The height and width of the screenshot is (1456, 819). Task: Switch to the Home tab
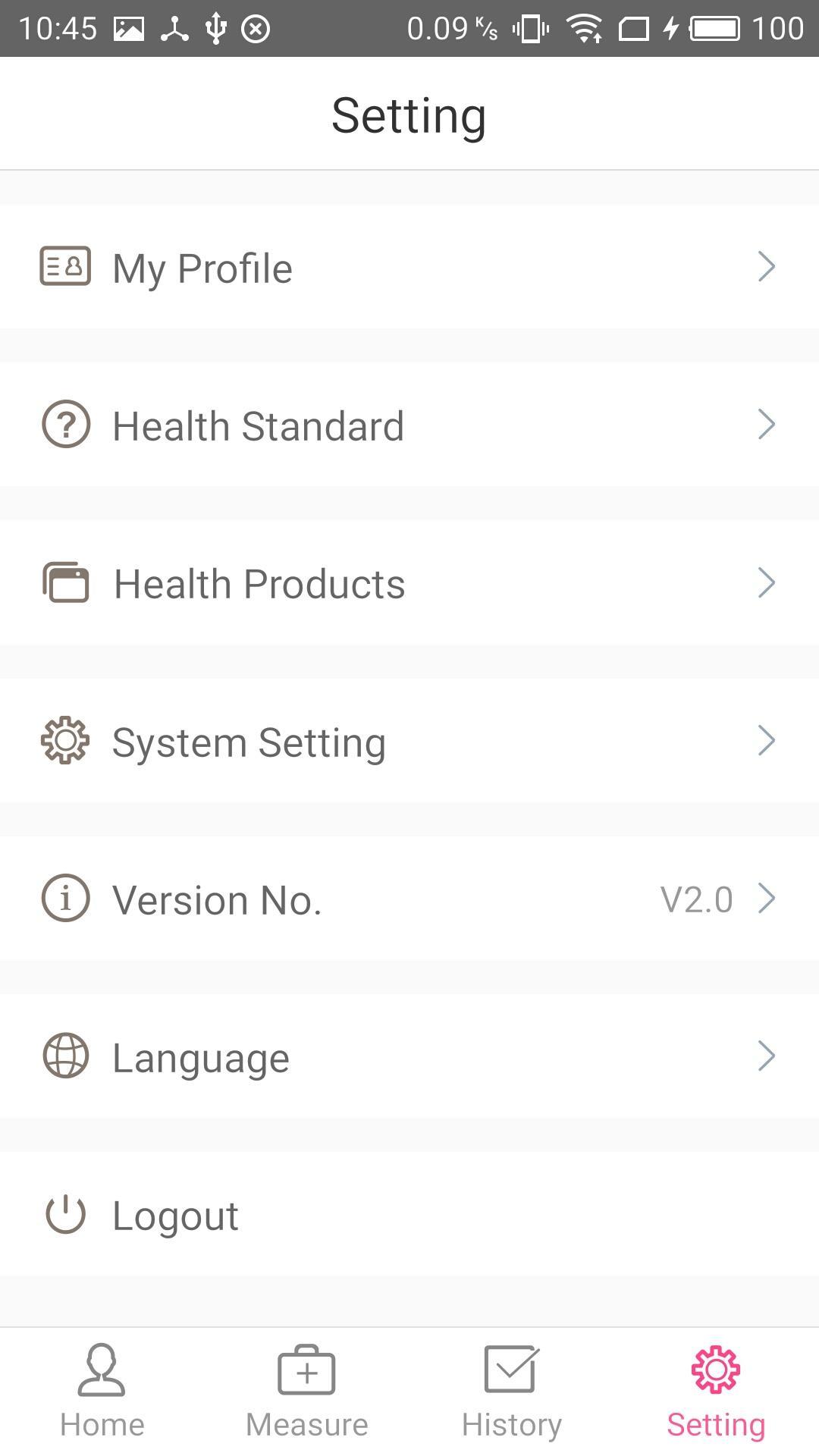click(102, 1392)
